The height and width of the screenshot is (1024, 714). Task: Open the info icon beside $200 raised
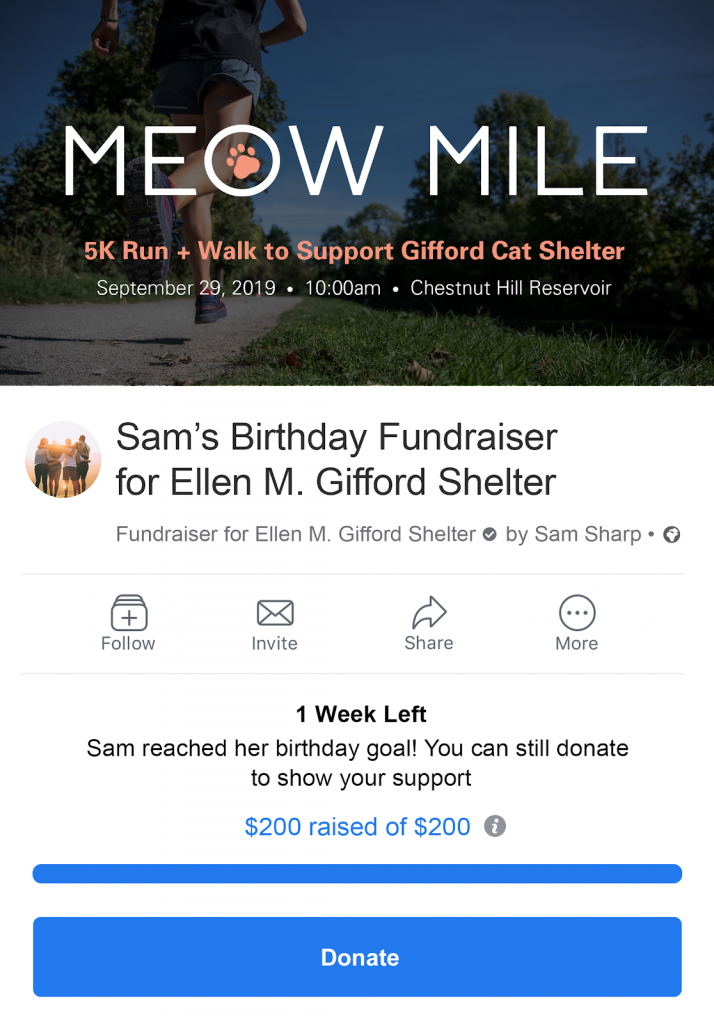(x=494, y=827)
